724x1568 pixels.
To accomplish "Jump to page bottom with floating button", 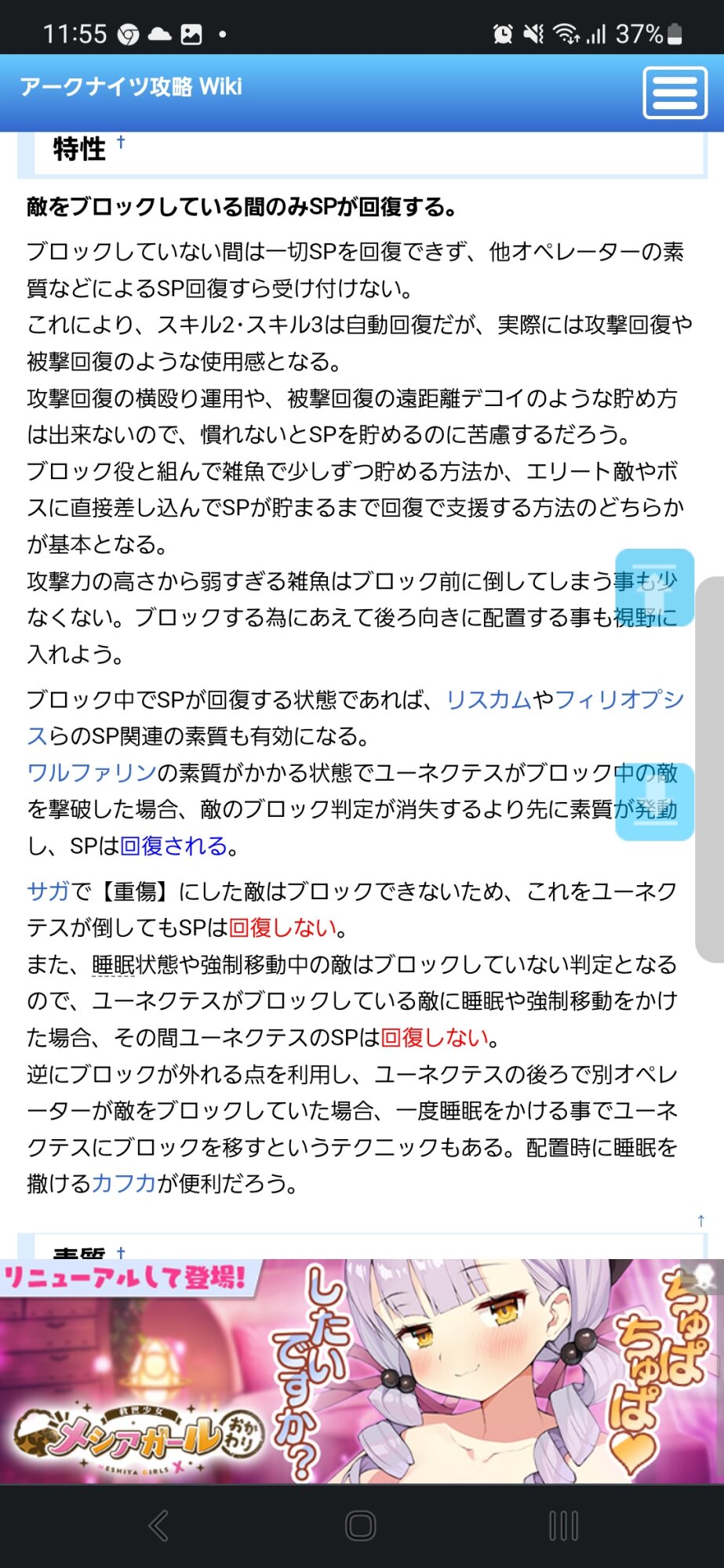I will point(654,802).
